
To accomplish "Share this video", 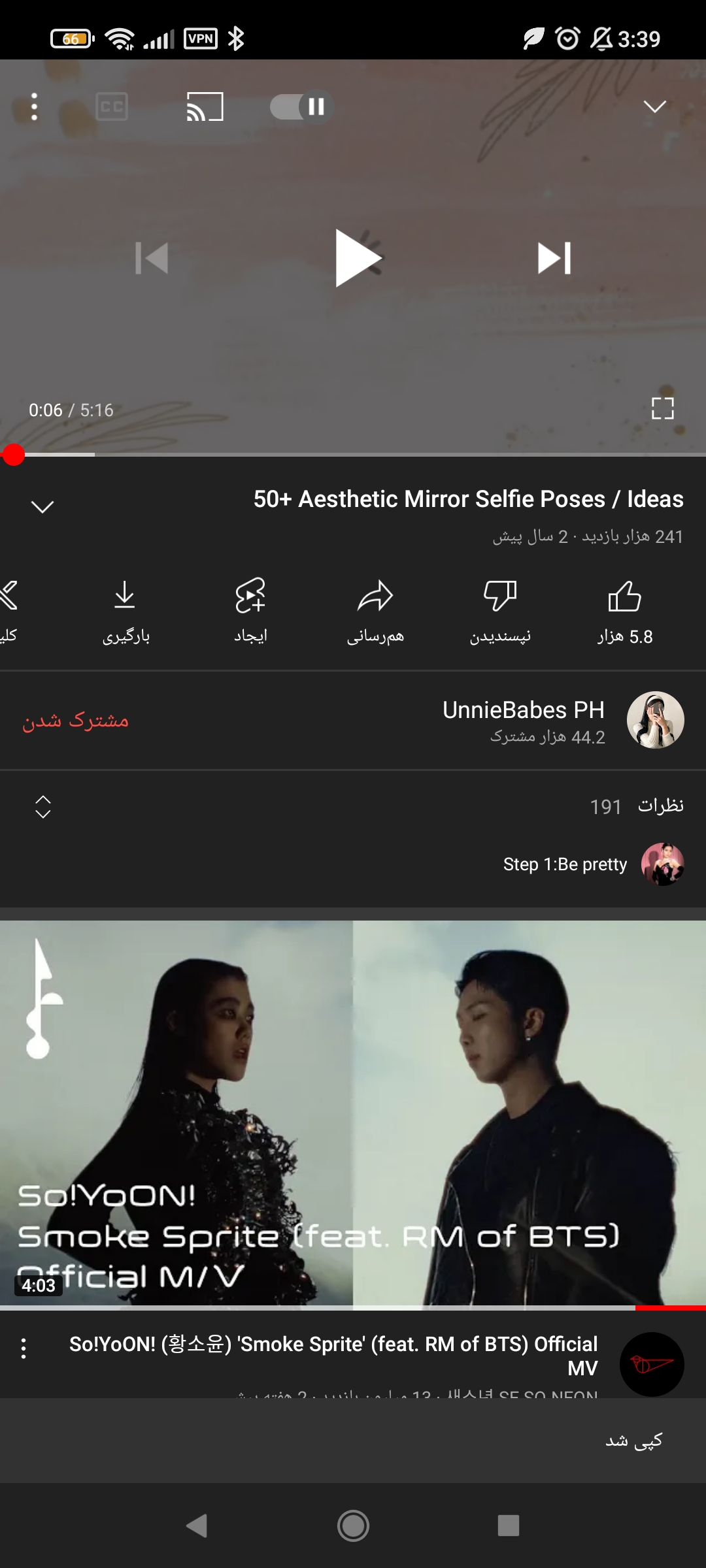I will pyautogui.click(x=375, y=611).
